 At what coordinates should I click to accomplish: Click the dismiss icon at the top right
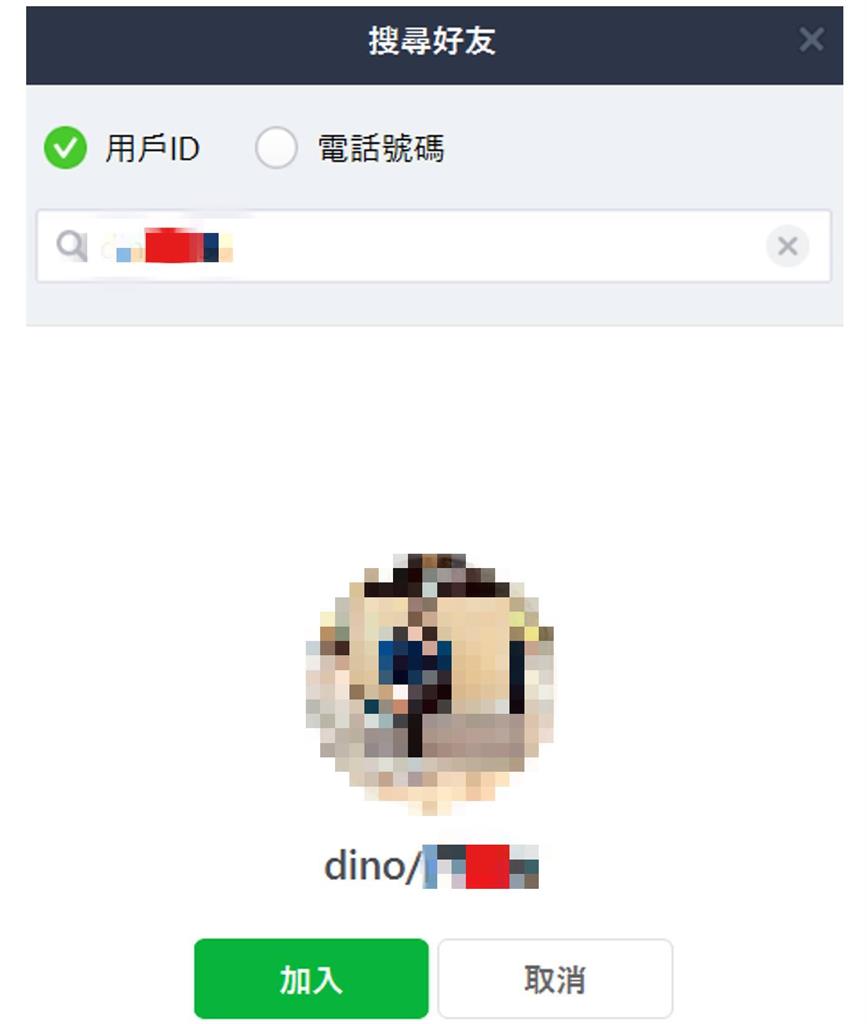pos(811,40)
